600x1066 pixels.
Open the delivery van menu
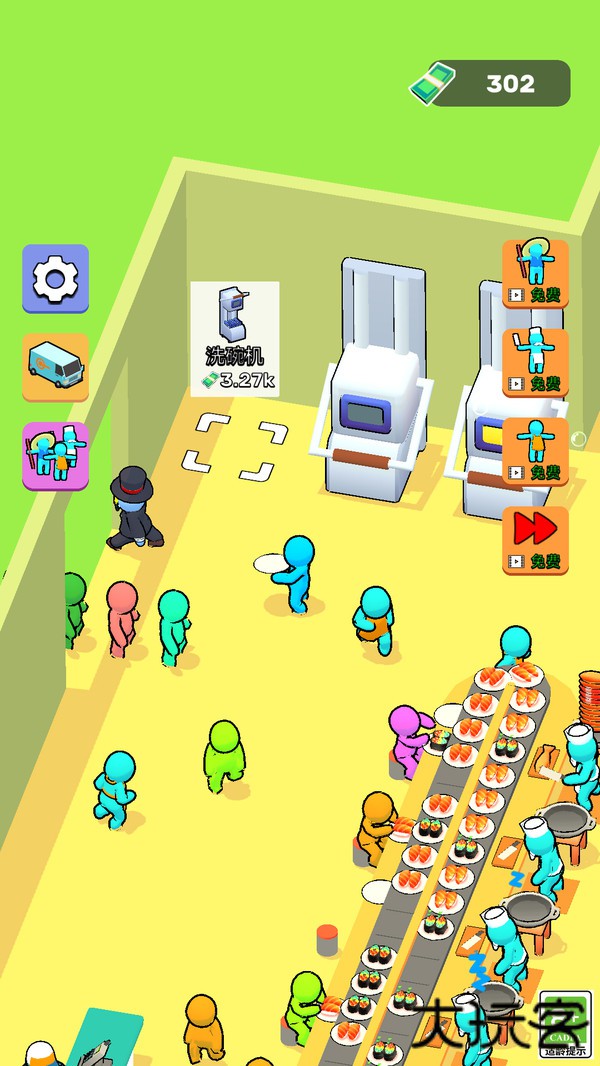[55, 367]
